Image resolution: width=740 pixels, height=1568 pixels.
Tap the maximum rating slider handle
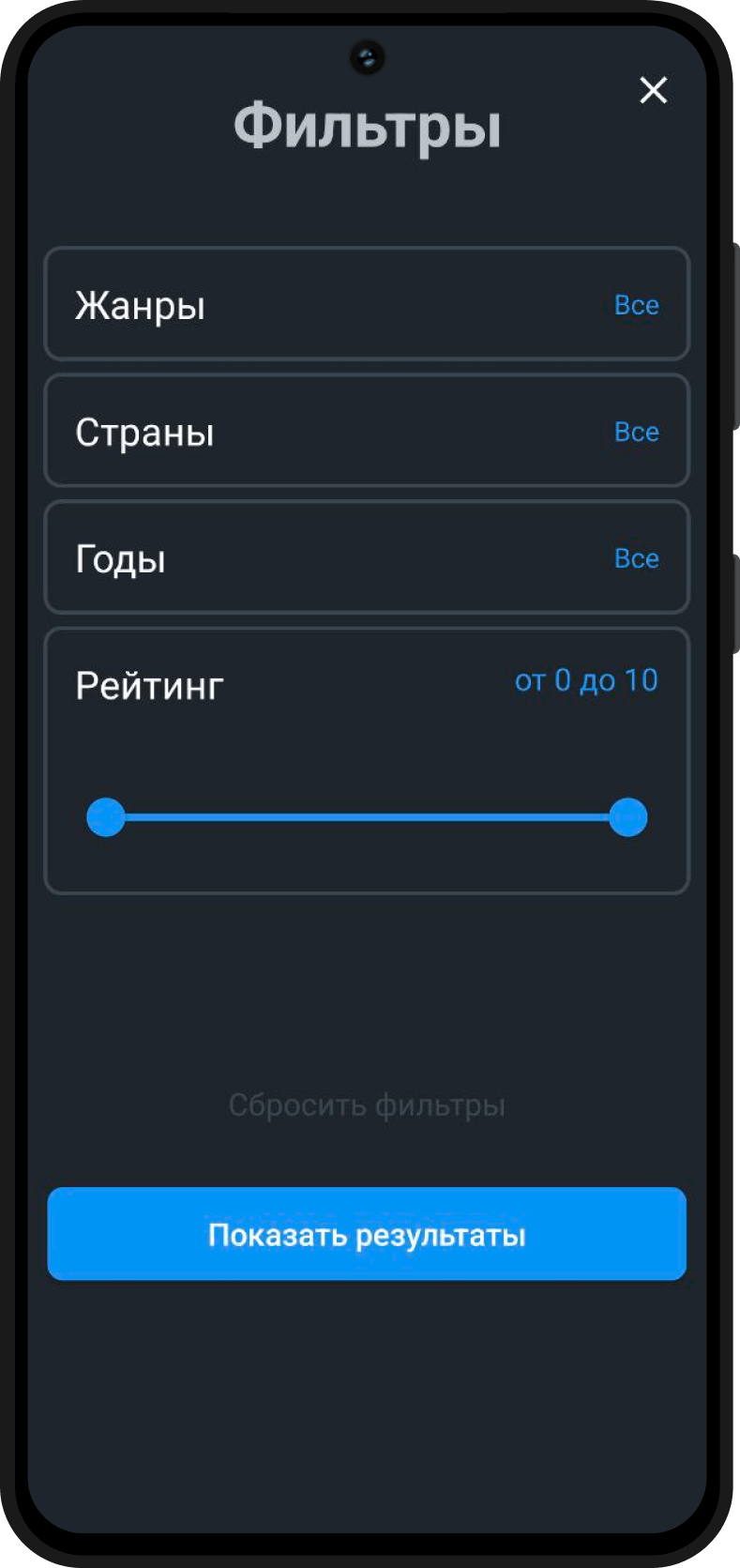coord(627,817)
